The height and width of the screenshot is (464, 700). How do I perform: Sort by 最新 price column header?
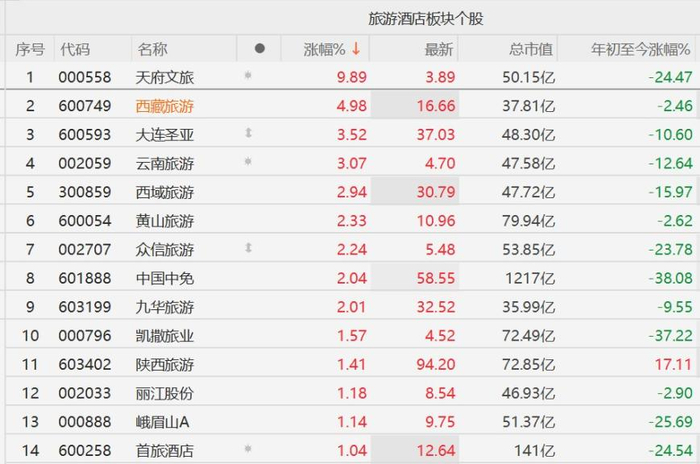(x=414, y=49)
